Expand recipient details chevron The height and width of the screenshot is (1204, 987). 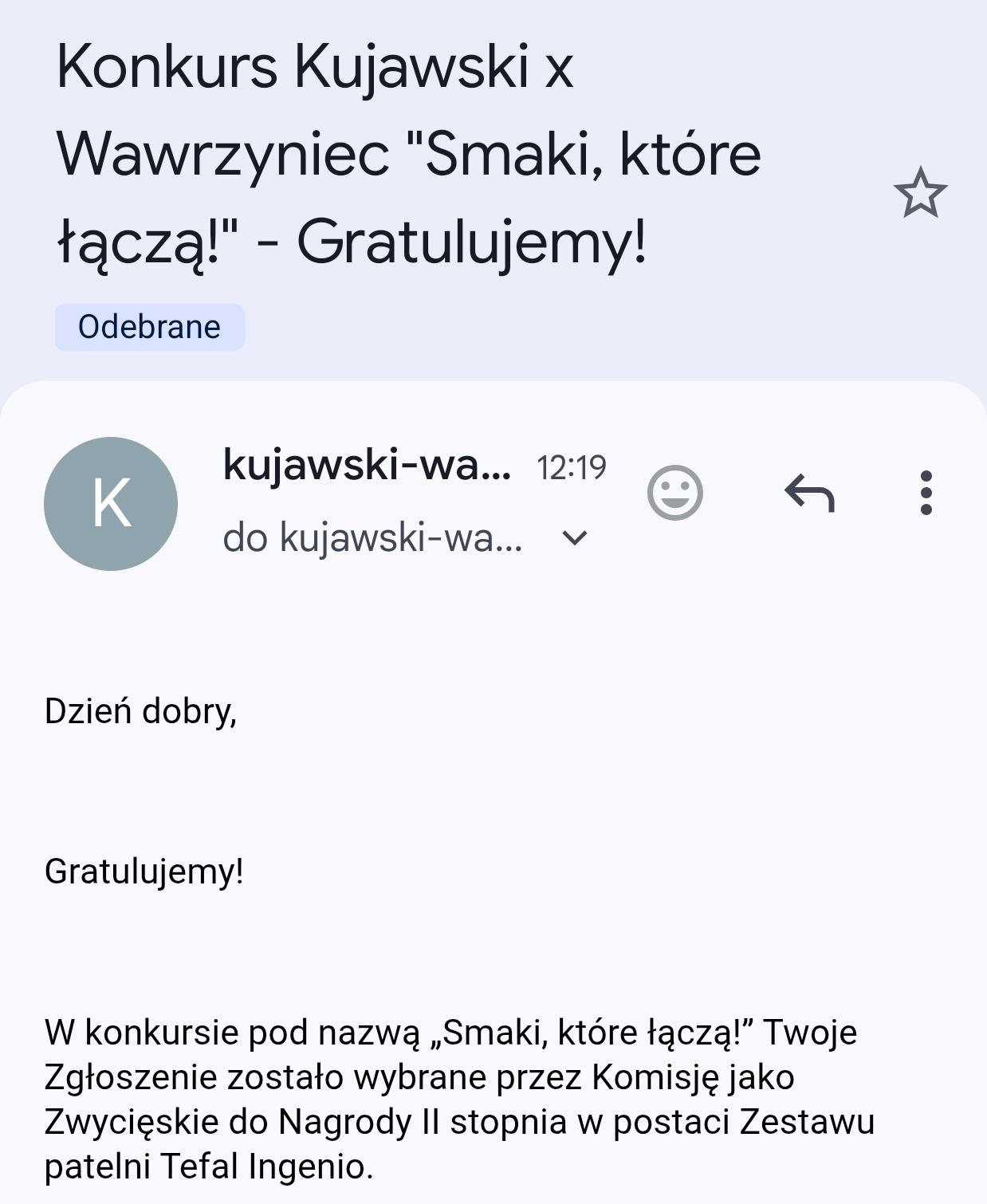[x=575, y=538]
